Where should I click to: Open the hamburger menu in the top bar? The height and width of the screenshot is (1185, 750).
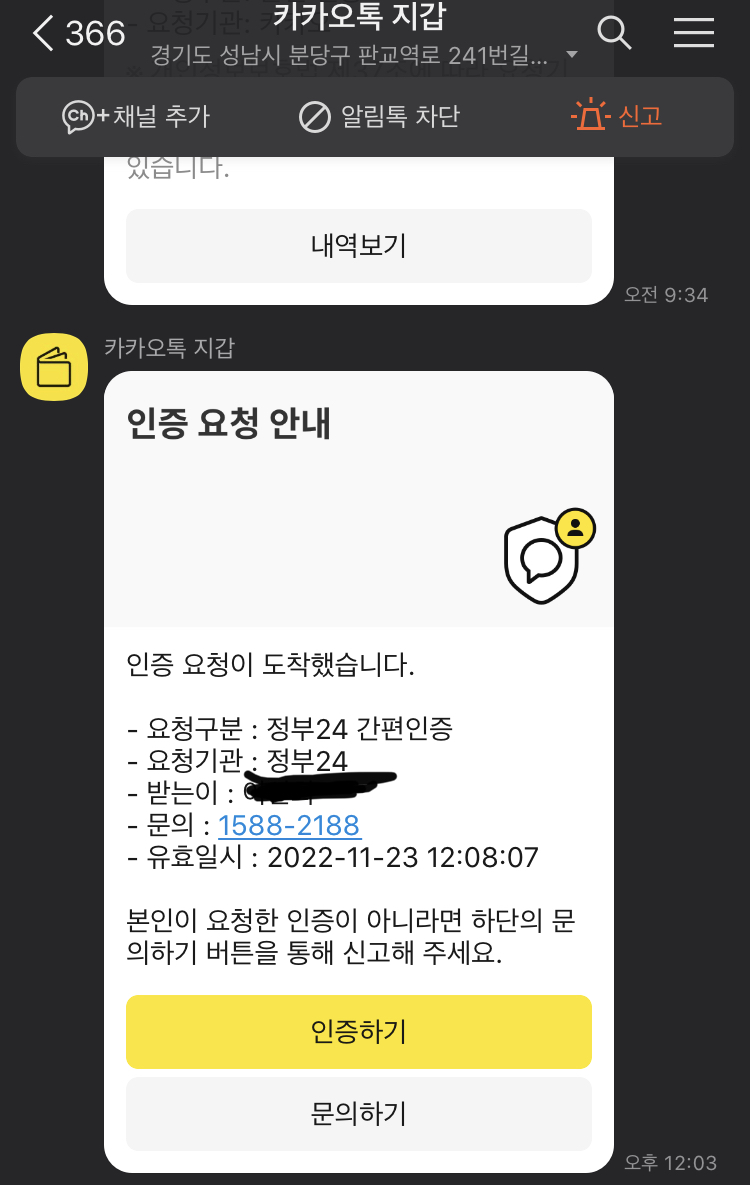point(693,32)
